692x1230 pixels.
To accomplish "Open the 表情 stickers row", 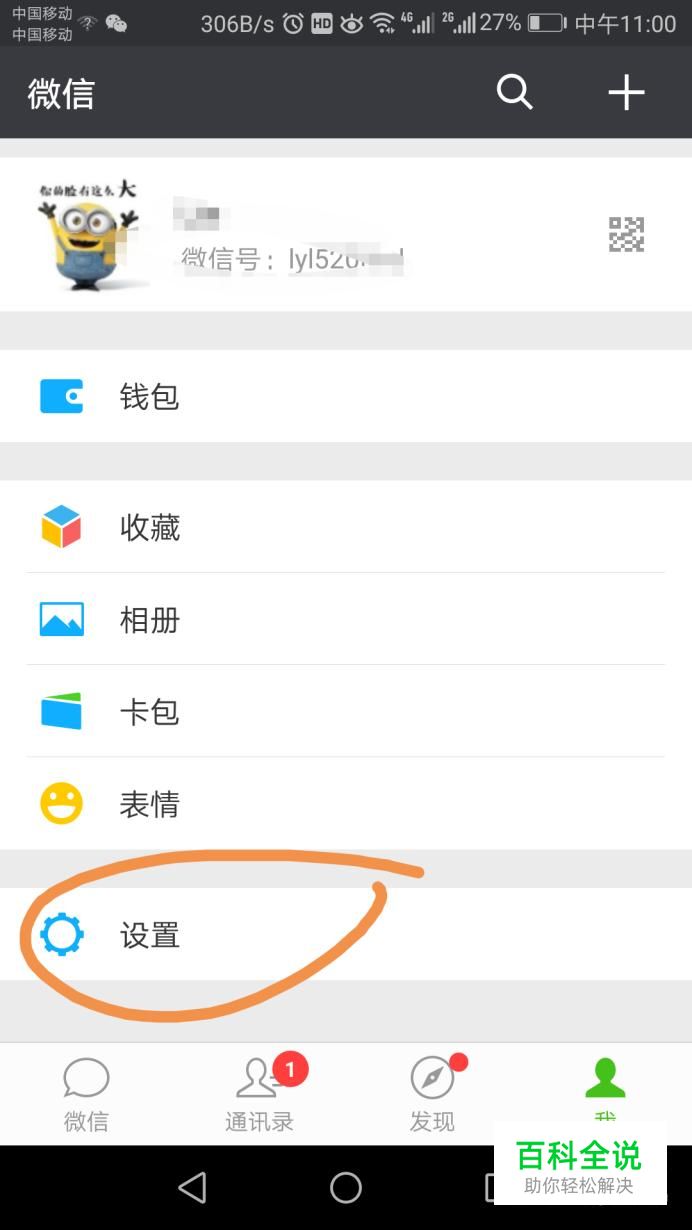I will click(x=346, y=803).
